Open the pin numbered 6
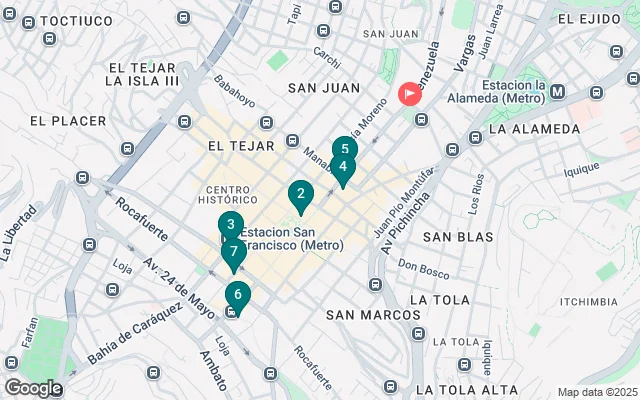640x400 pixels. 237,295
